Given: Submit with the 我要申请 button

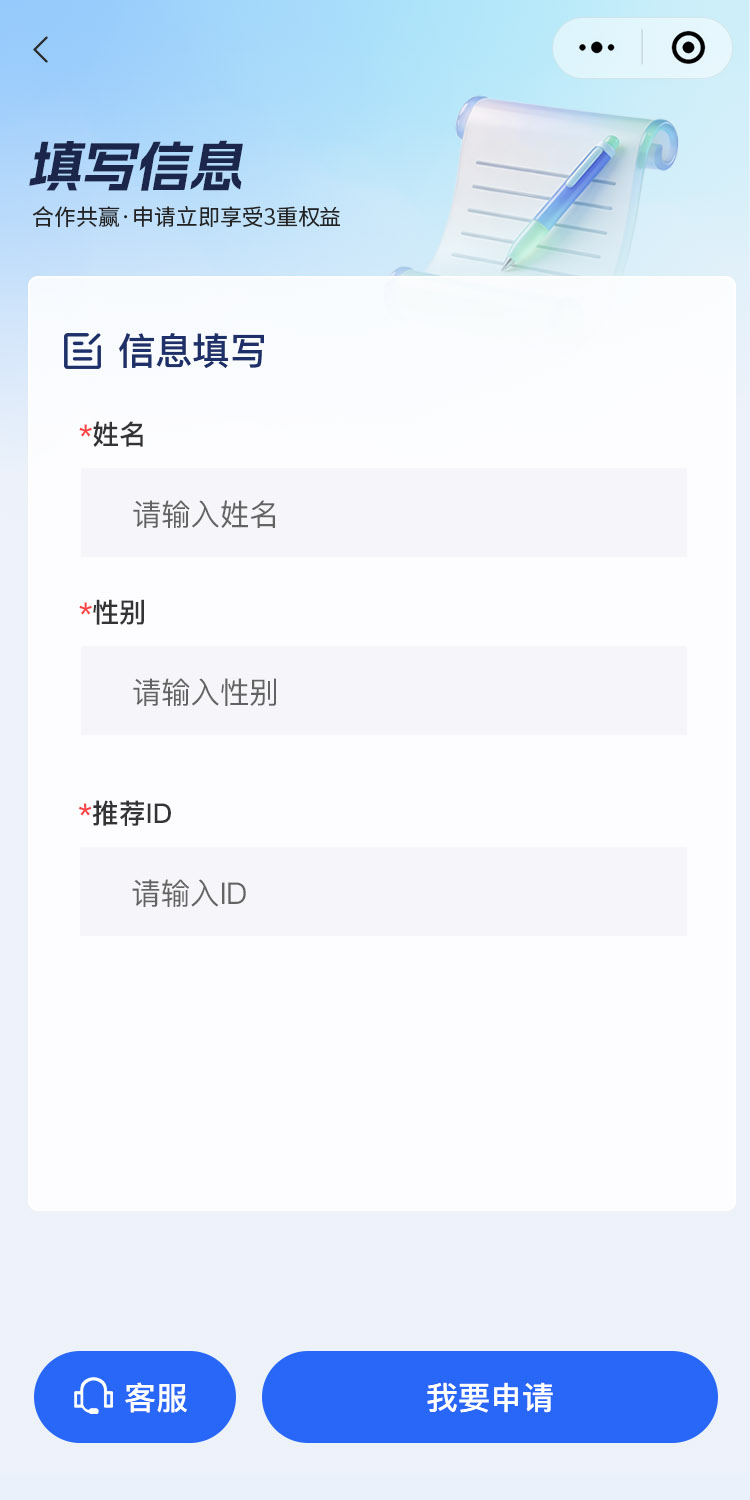Looking at the screenshot, I should pos(490,1397).
